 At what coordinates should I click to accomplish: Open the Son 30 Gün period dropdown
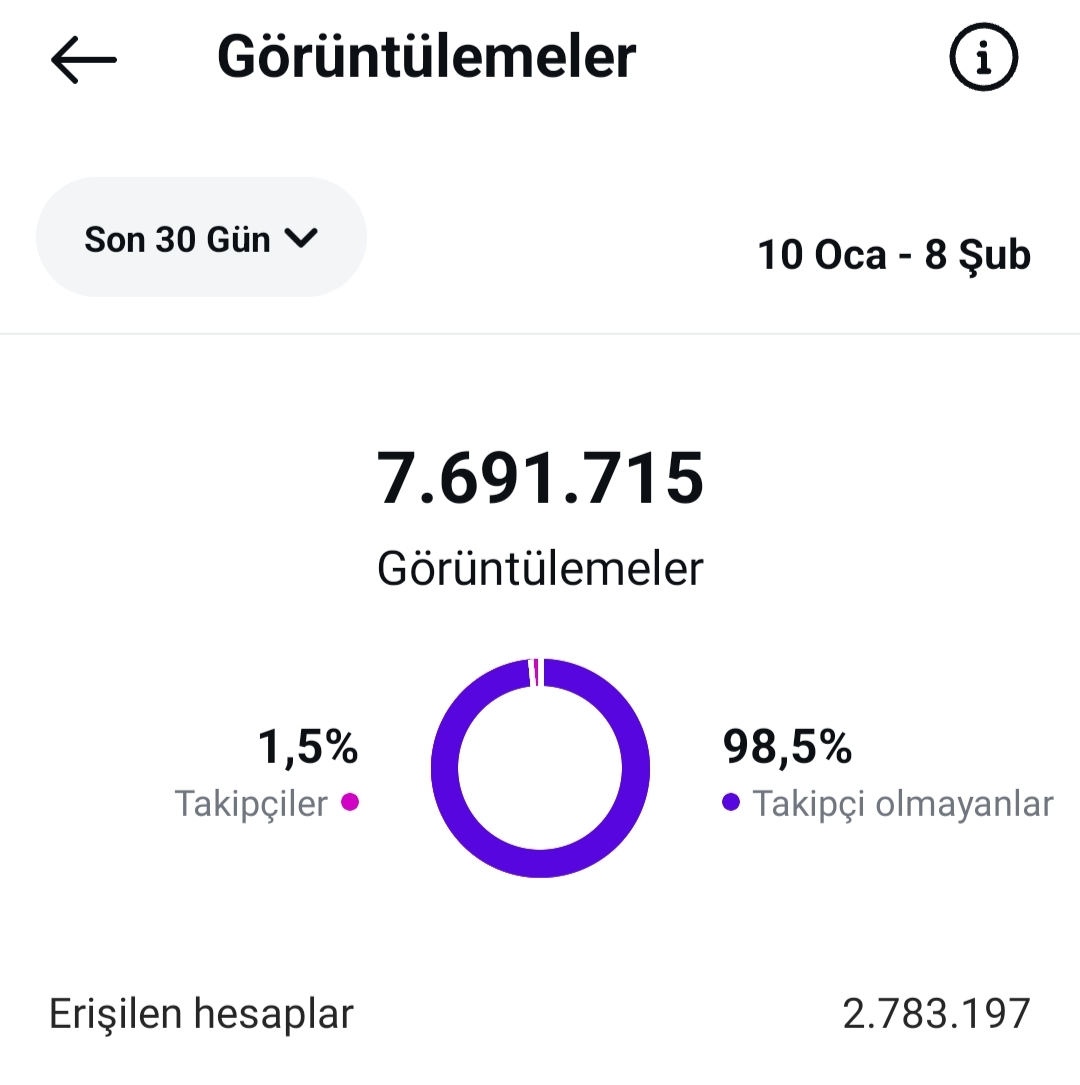(201, 237)
